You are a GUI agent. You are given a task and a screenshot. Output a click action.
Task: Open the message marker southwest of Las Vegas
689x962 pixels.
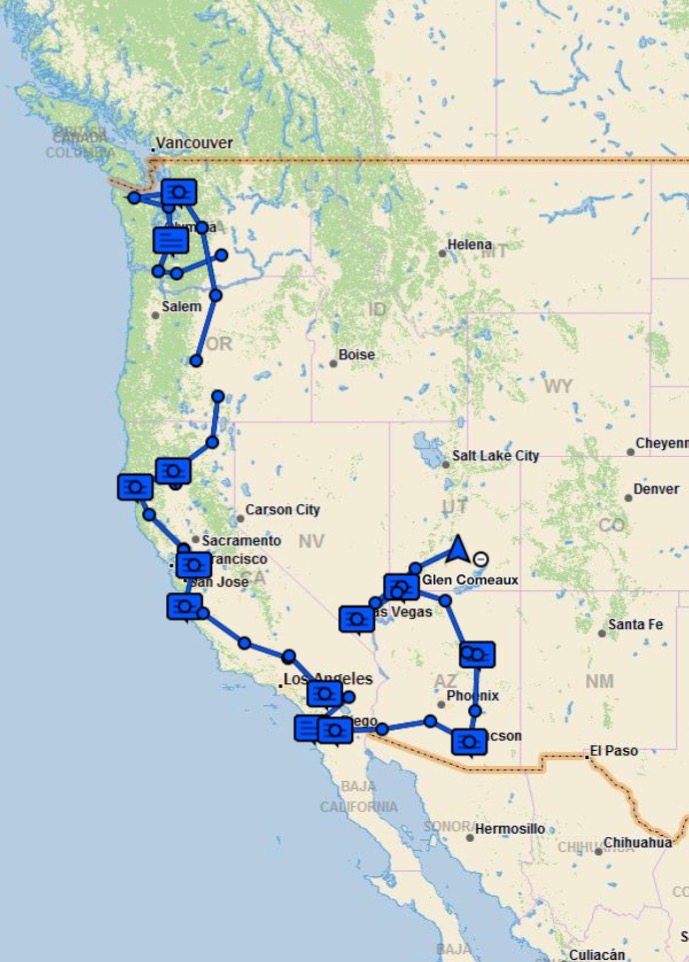tap(356, 619)
